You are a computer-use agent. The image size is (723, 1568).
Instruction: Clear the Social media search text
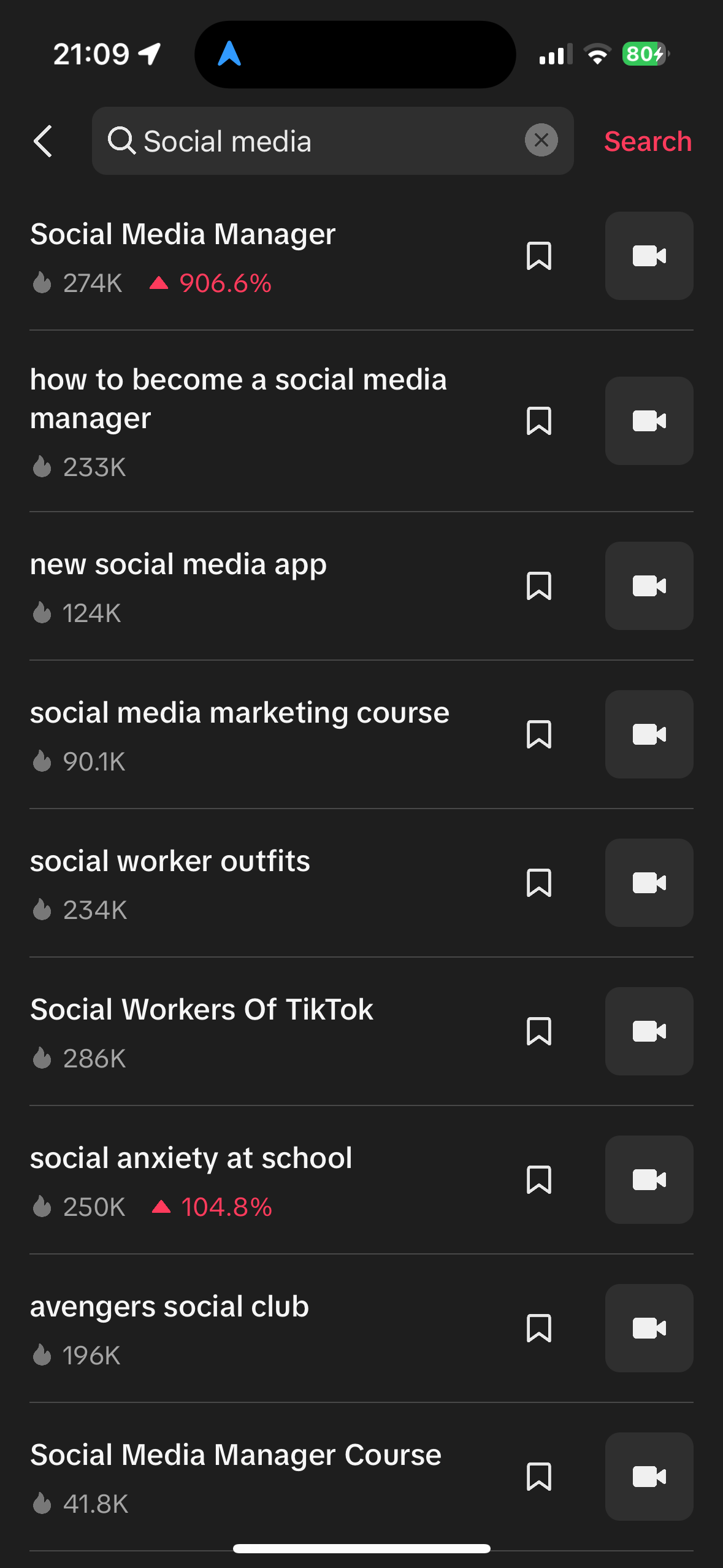click(x=541, y=140)
